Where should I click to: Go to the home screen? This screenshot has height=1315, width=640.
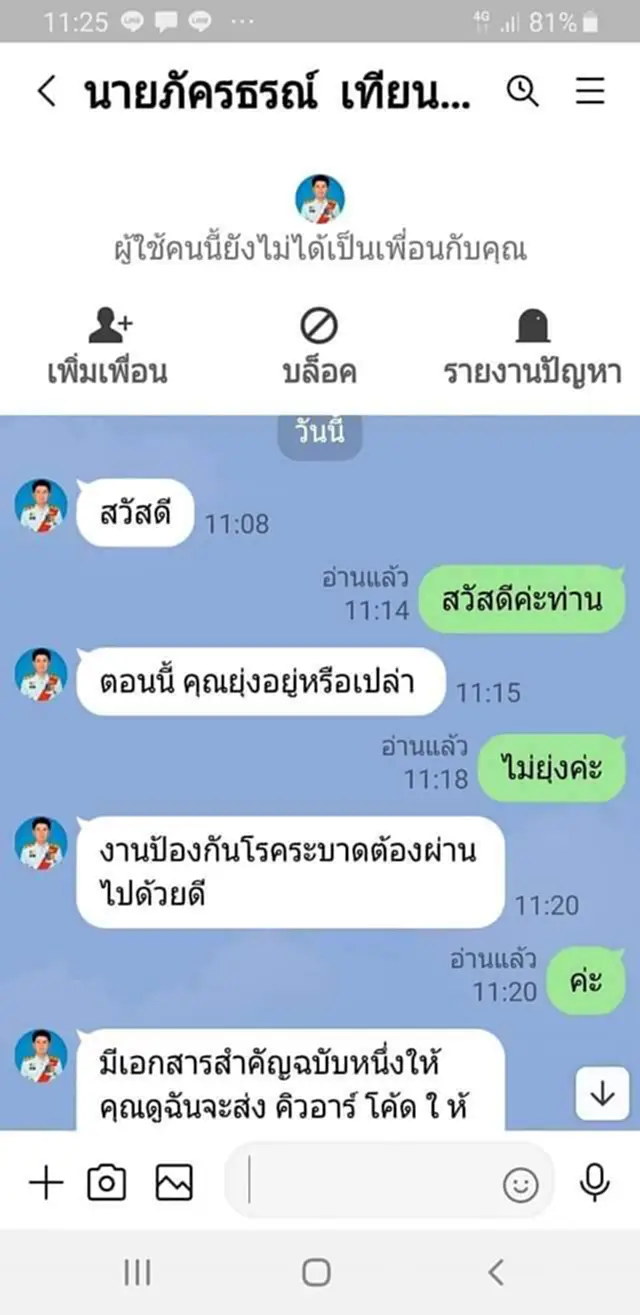[x=316, y=1272]
